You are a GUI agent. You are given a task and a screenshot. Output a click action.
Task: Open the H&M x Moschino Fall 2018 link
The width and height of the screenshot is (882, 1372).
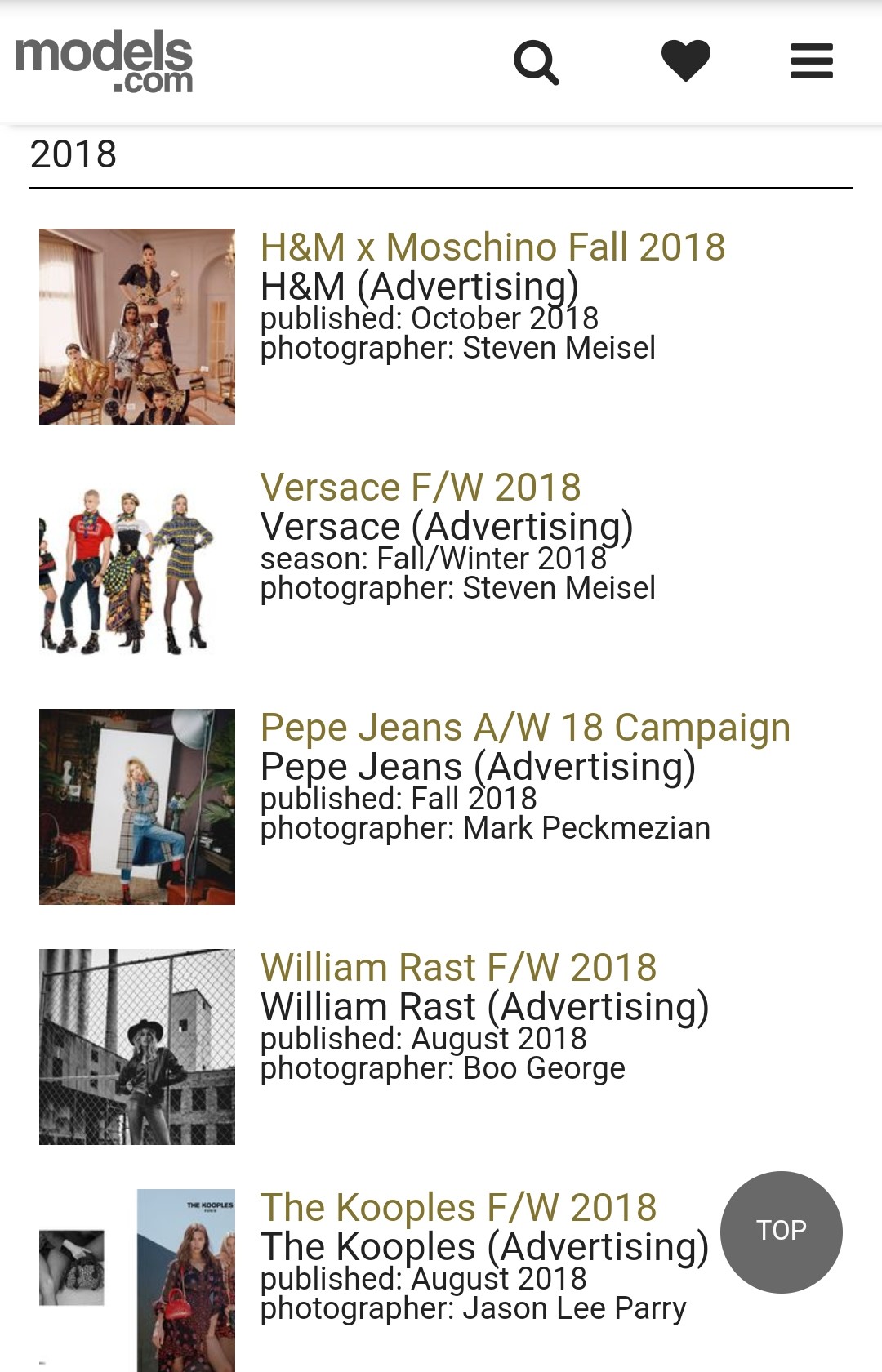(x=492, y=247)
